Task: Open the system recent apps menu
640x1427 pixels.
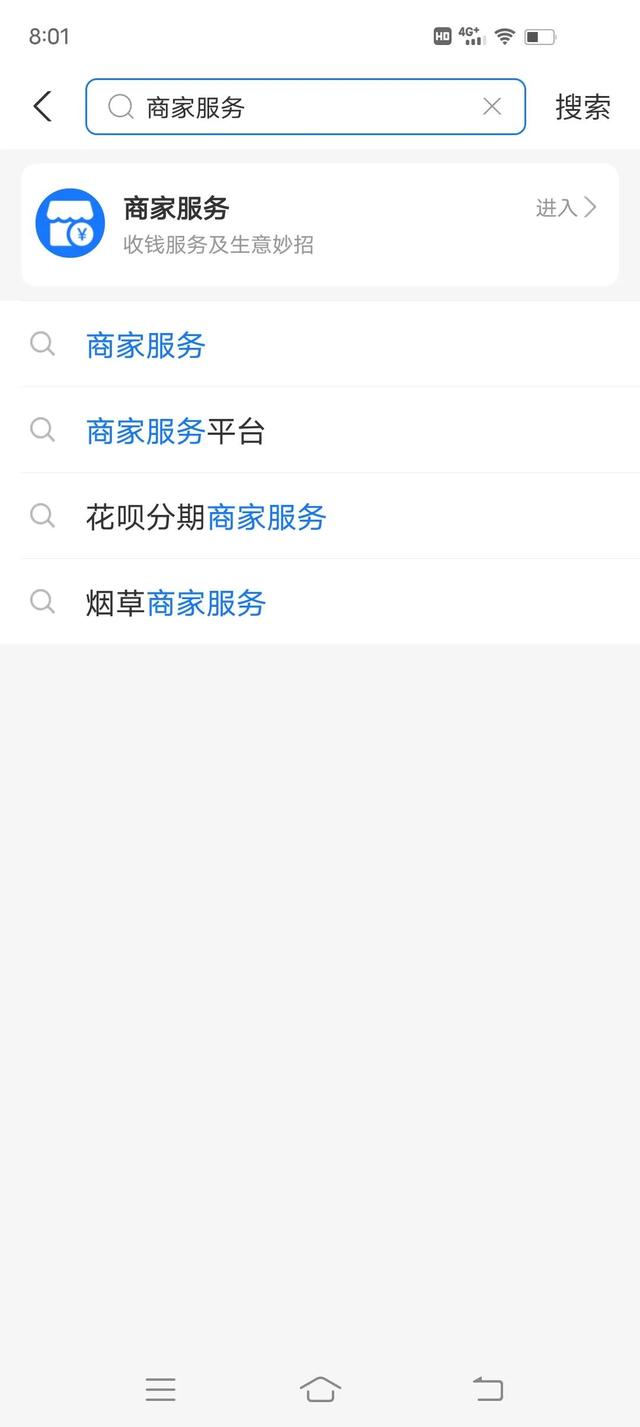Action: (x=160, y=1389)
